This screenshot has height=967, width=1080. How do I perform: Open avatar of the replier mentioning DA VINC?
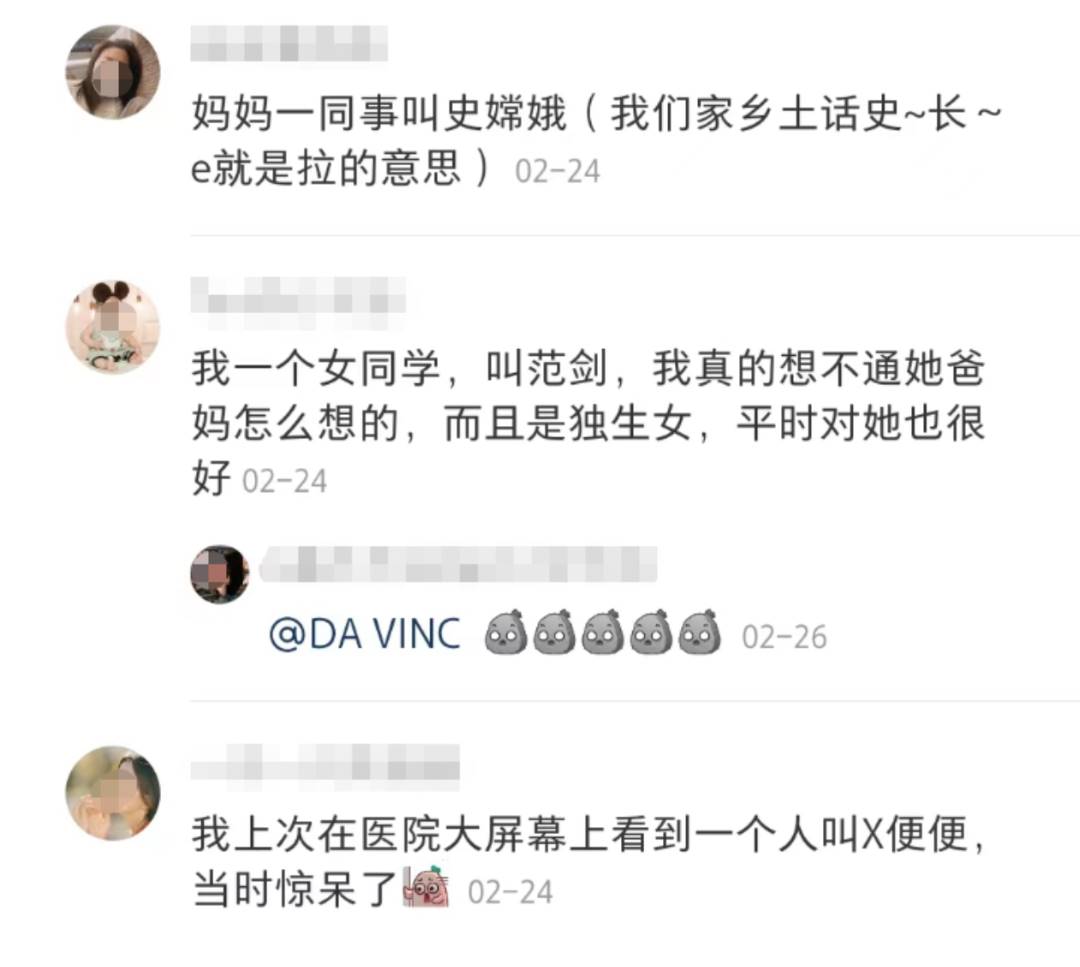[x=219, y=574]
